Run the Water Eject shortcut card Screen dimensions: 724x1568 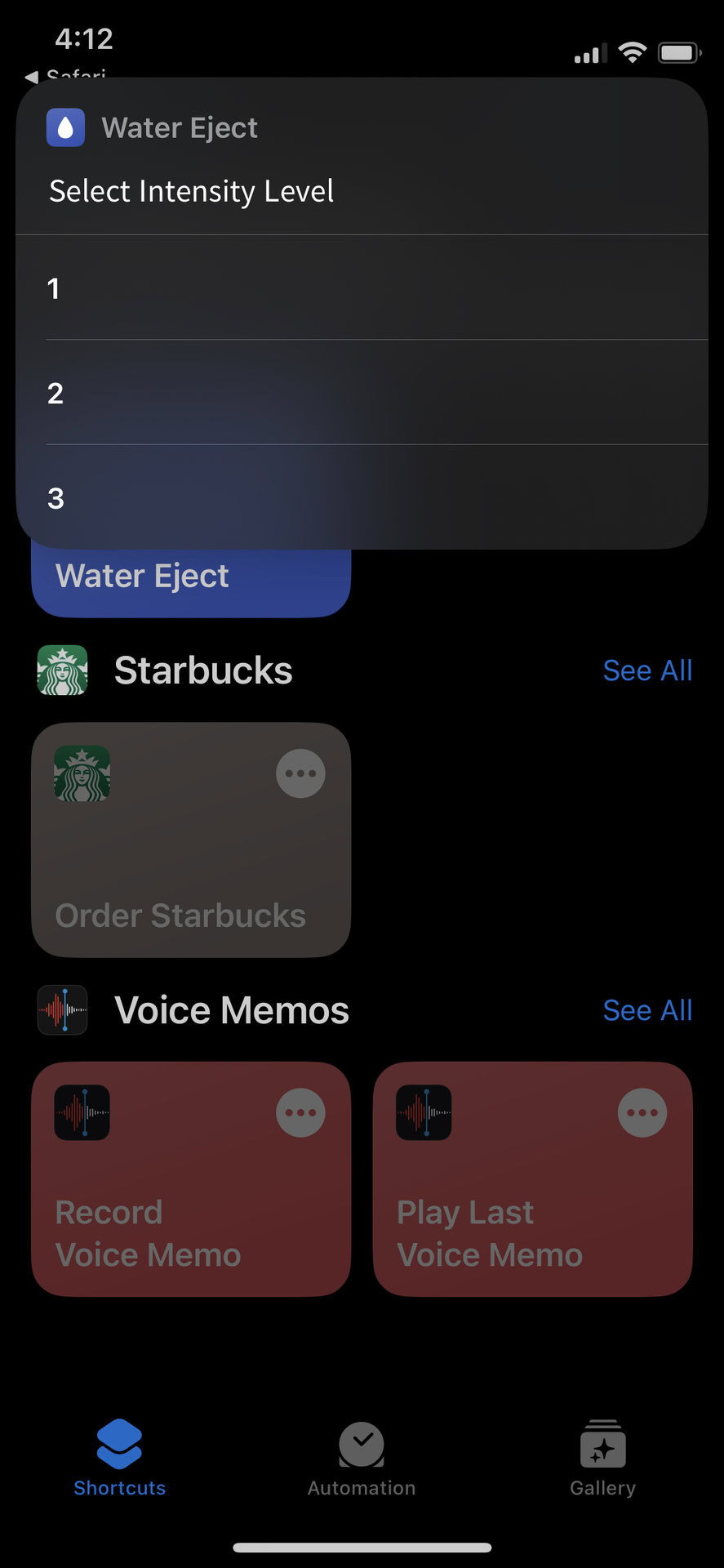tap(191, 581)
